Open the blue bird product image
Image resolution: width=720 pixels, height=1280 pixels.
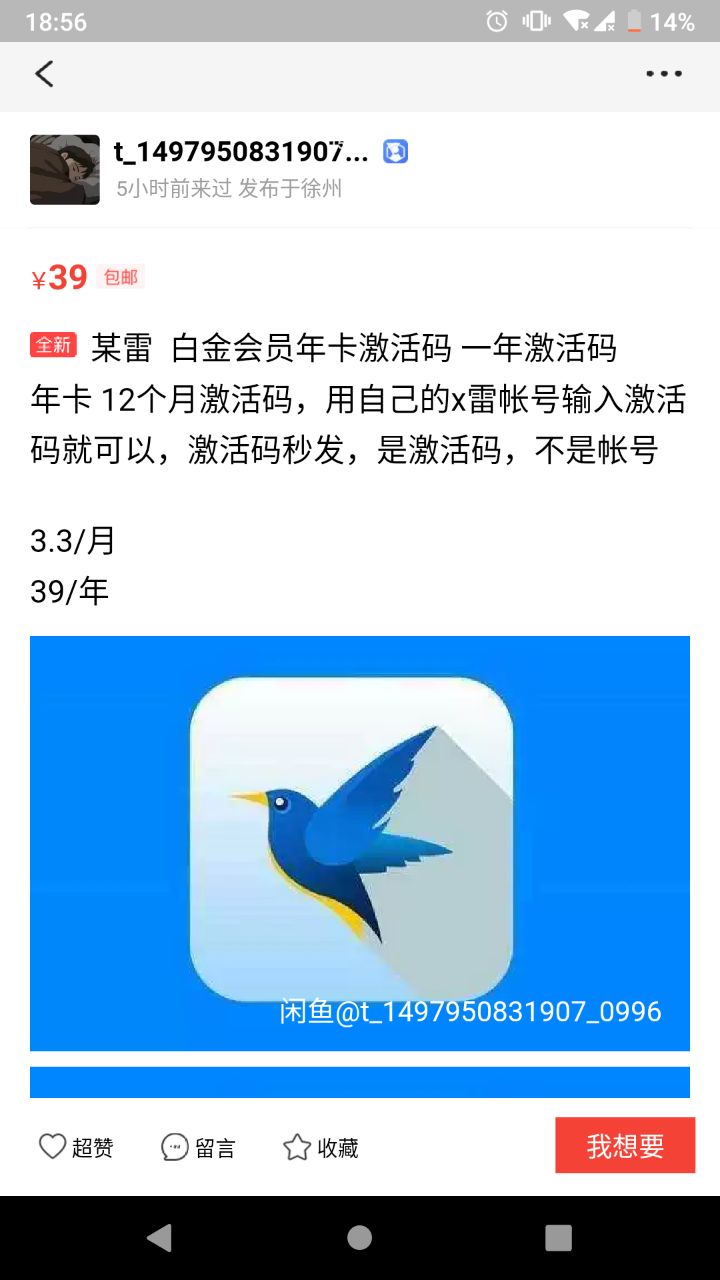point(359,842)
